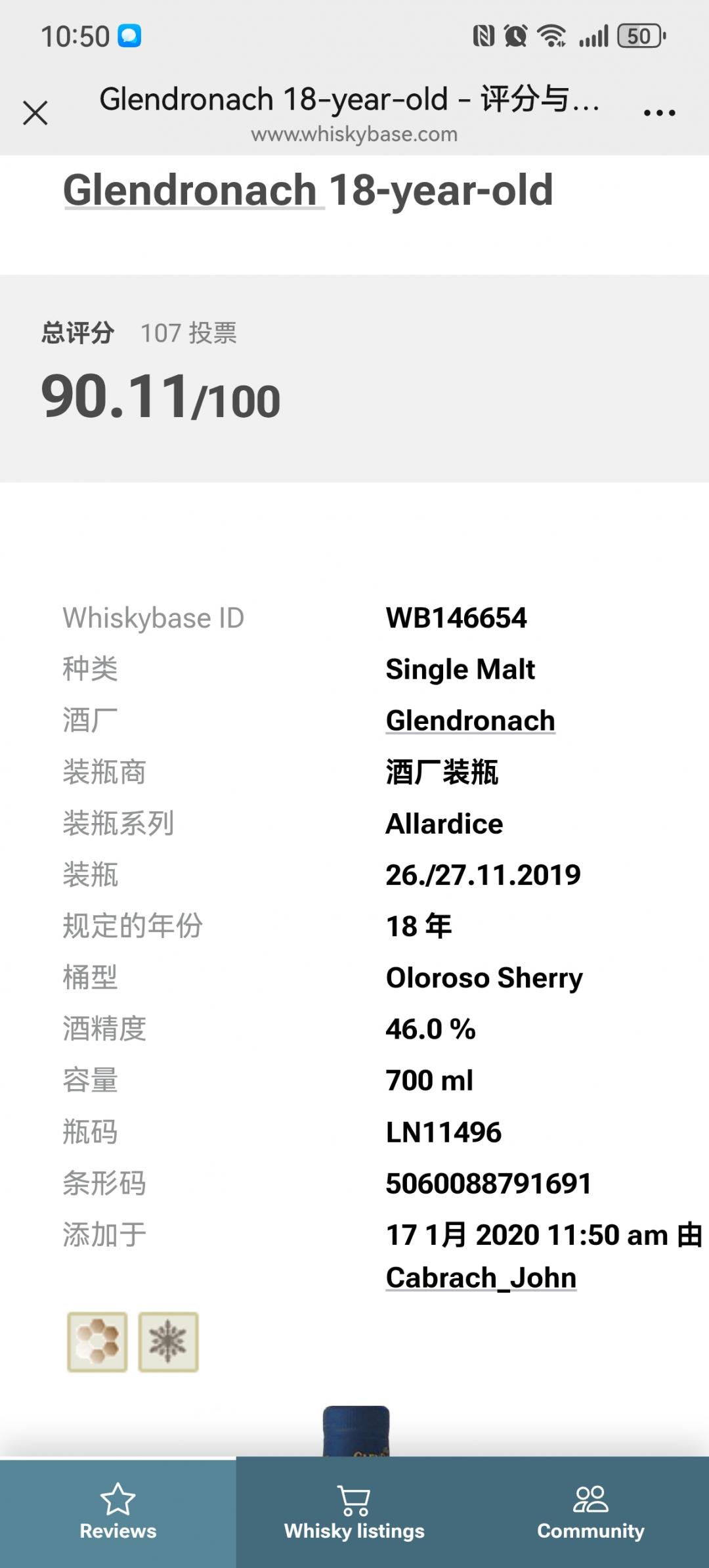Open the Glendronach distillery link
709x1568 pixels.
469,721
